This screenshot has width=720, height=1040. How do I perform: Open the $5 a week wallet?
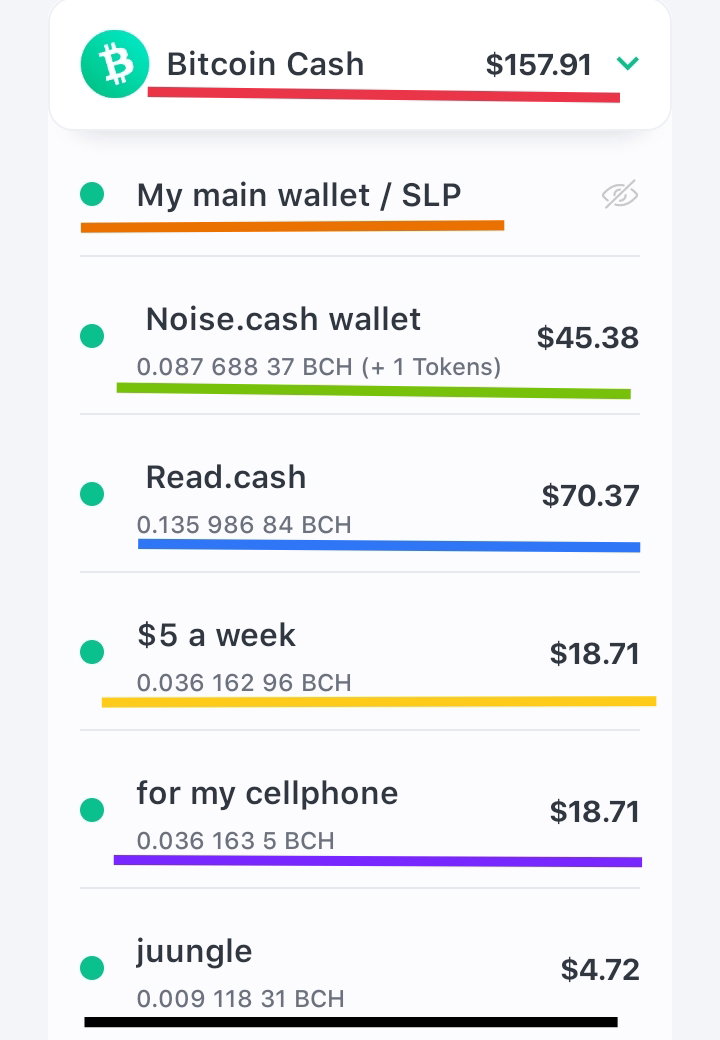click(x=359, y=651)
